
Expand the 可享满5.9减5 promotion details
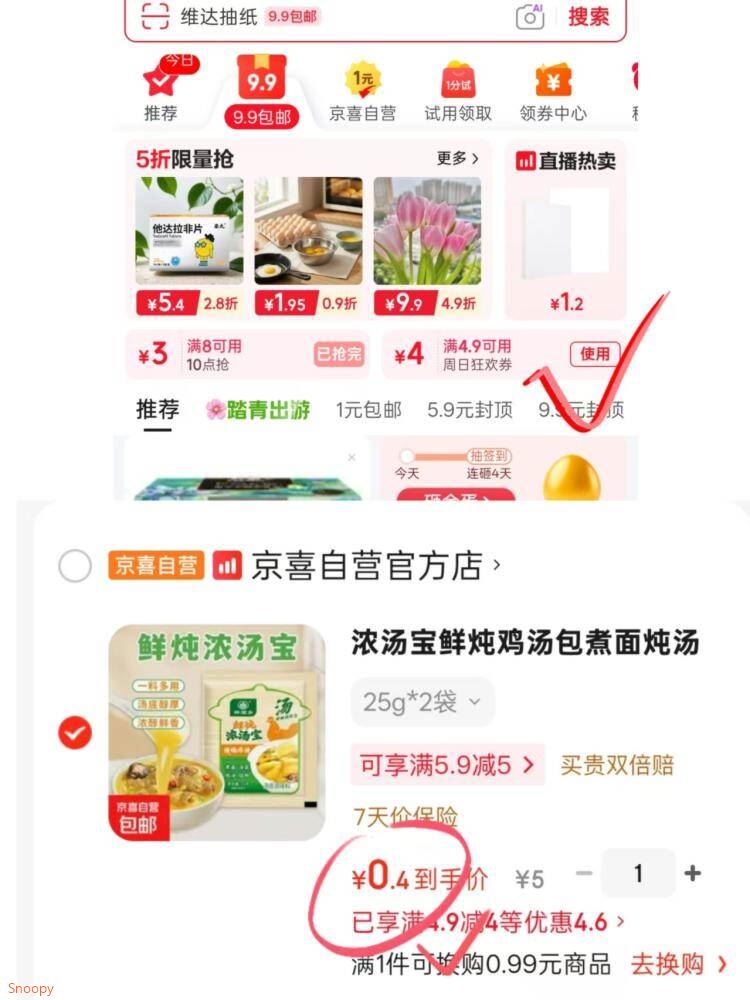click(447, 764)
